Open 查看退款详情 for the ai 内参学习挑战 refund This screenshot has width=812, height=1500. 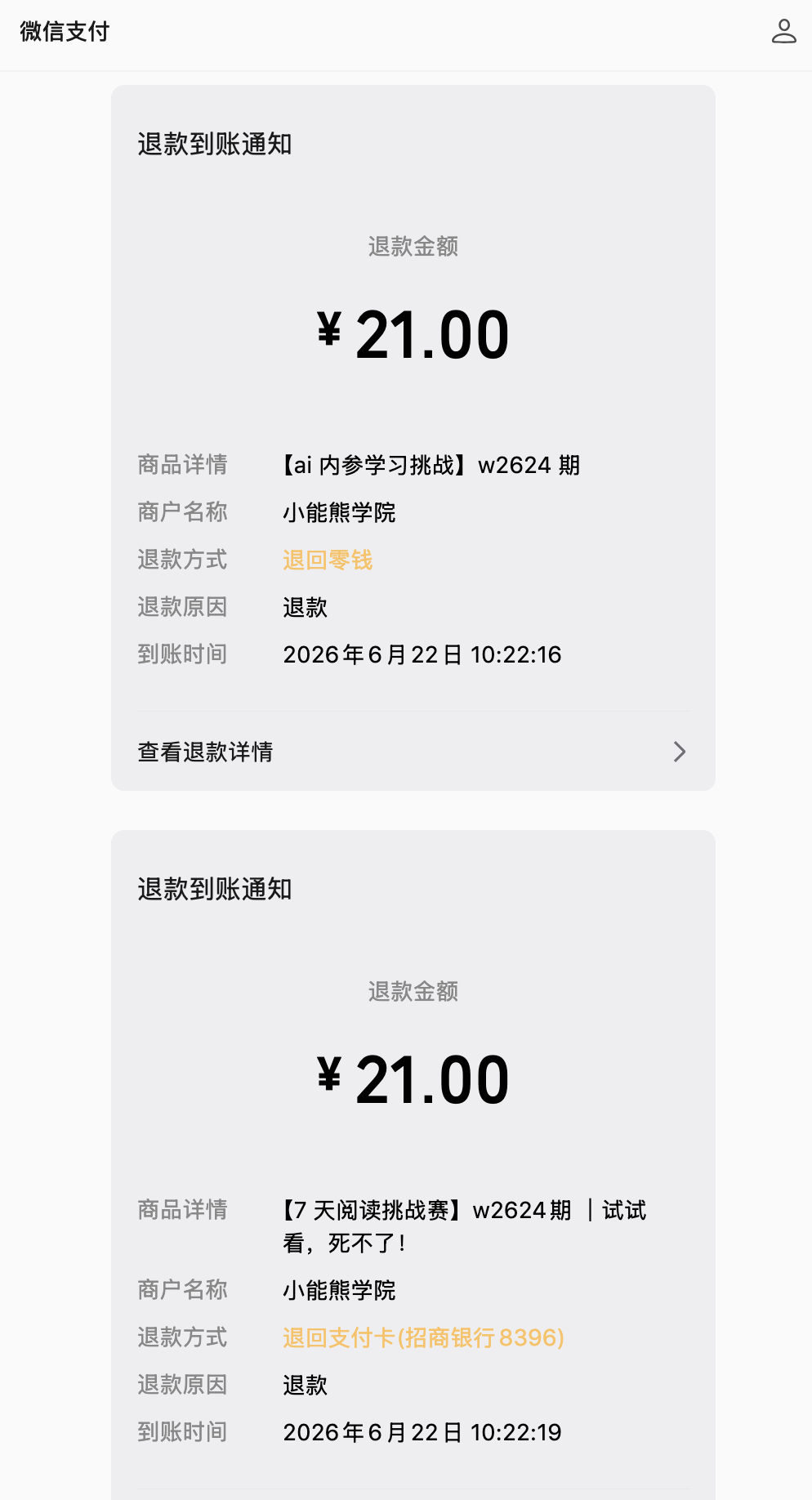pos(413,752)
